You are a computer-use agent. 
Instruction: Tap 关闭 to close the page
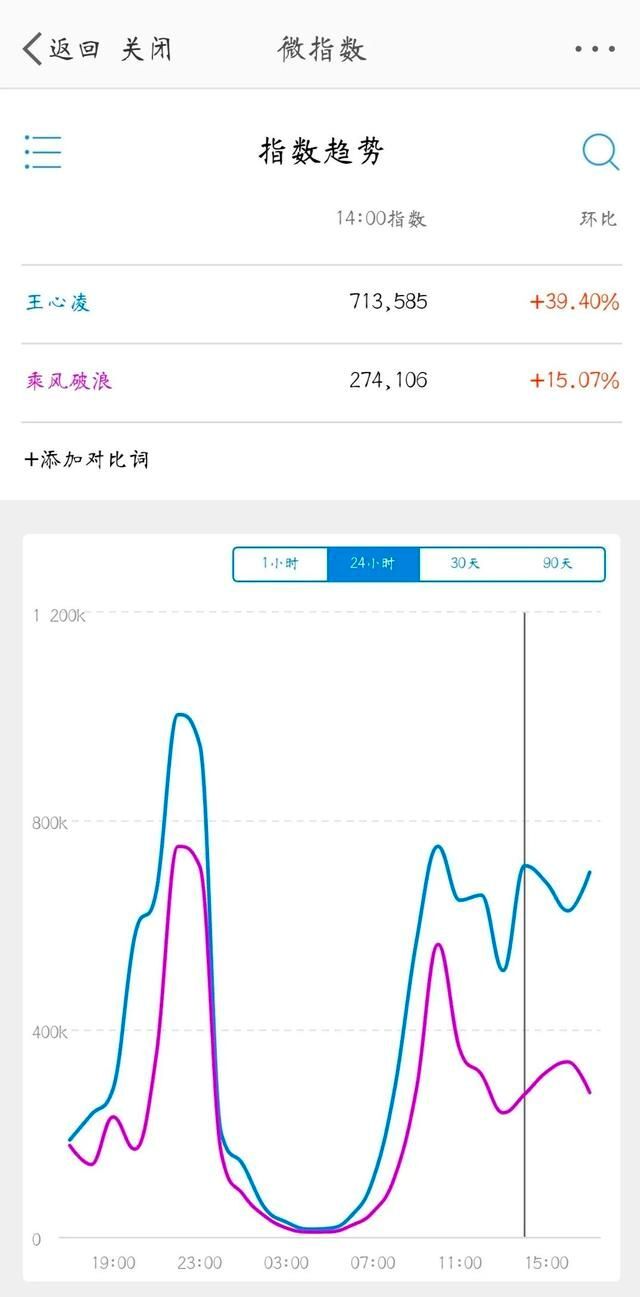[146, 48]
